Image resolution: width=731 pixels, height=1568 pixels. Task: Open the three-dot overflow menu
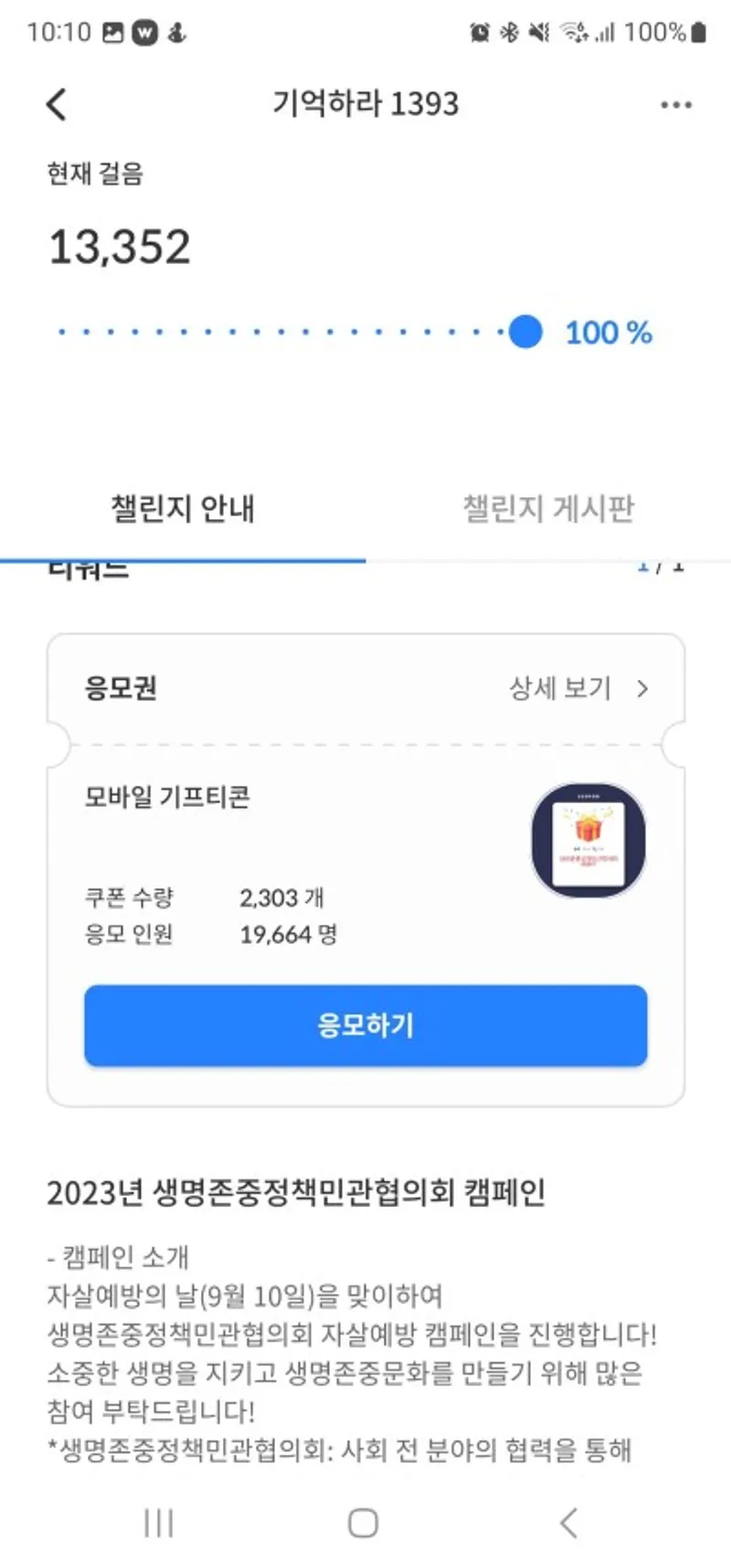(676, 105)
